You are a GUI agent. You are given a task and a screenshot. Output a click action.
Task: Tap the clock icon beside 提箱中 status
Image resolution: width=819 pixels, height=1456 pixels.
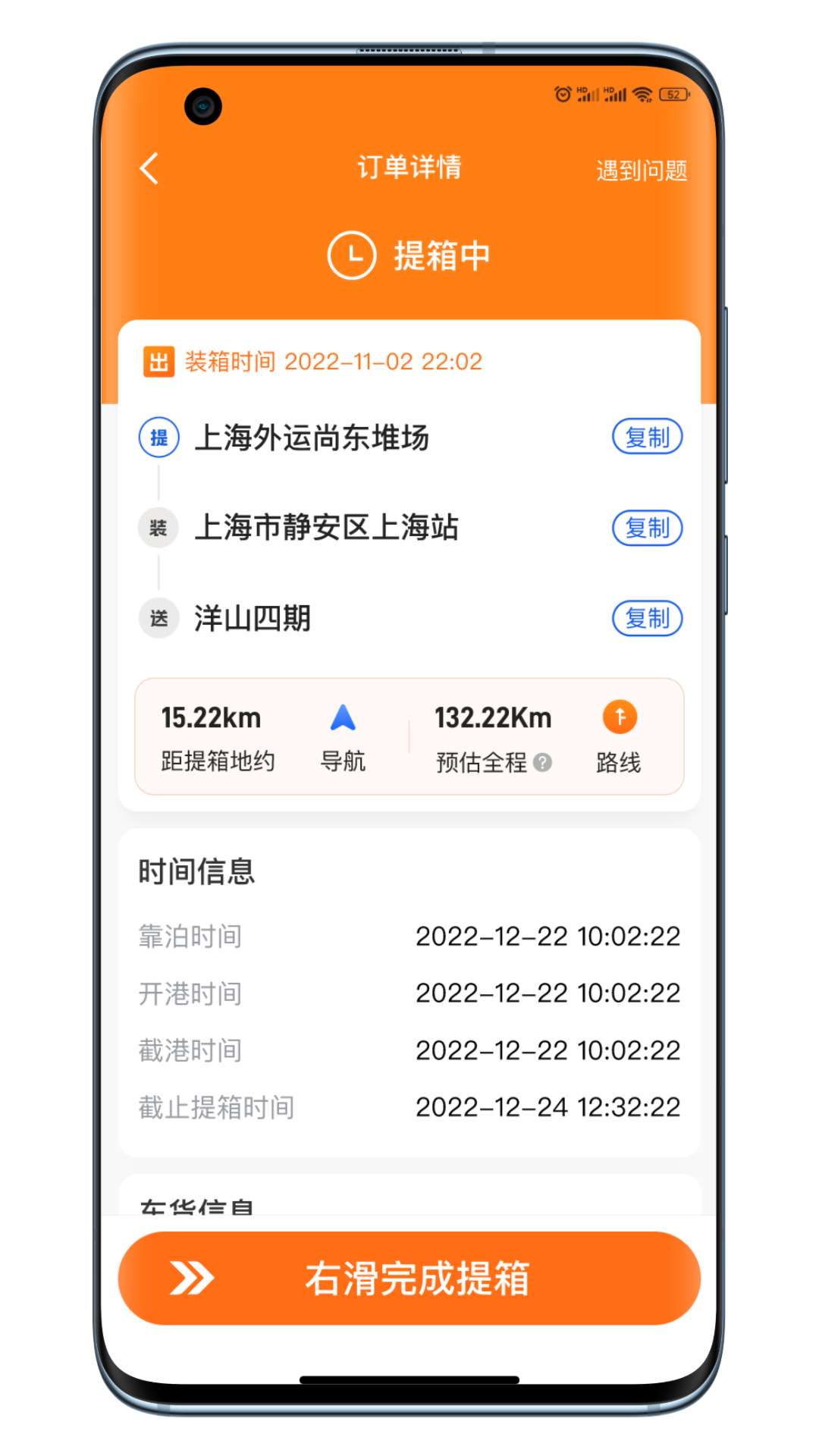[352, 255]
